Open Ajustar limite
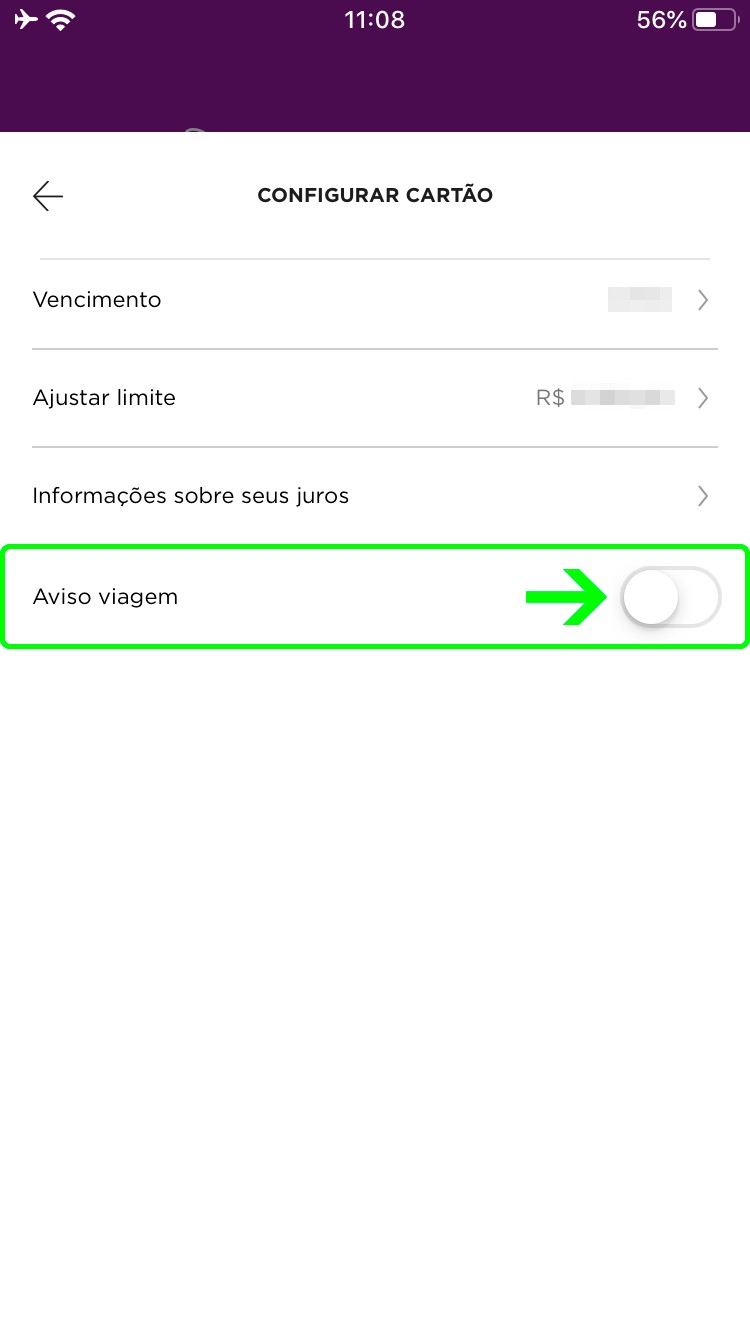 pyautogui.click(x=374, y=398)
